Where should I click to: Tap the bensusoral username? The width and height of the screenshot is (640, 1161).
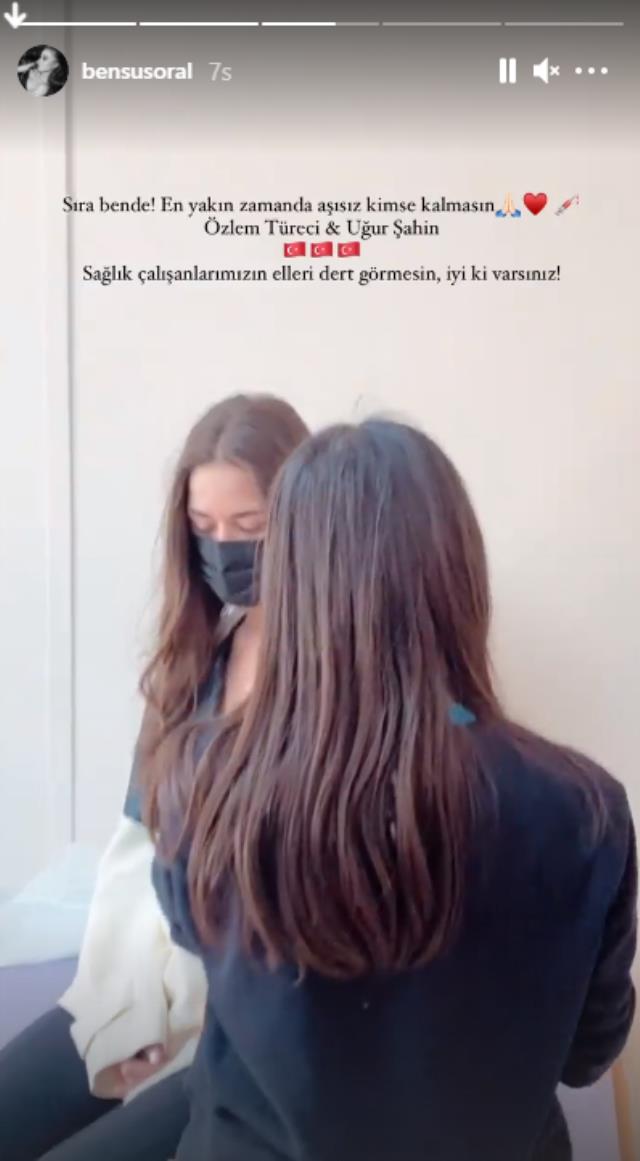click(137, 72)
